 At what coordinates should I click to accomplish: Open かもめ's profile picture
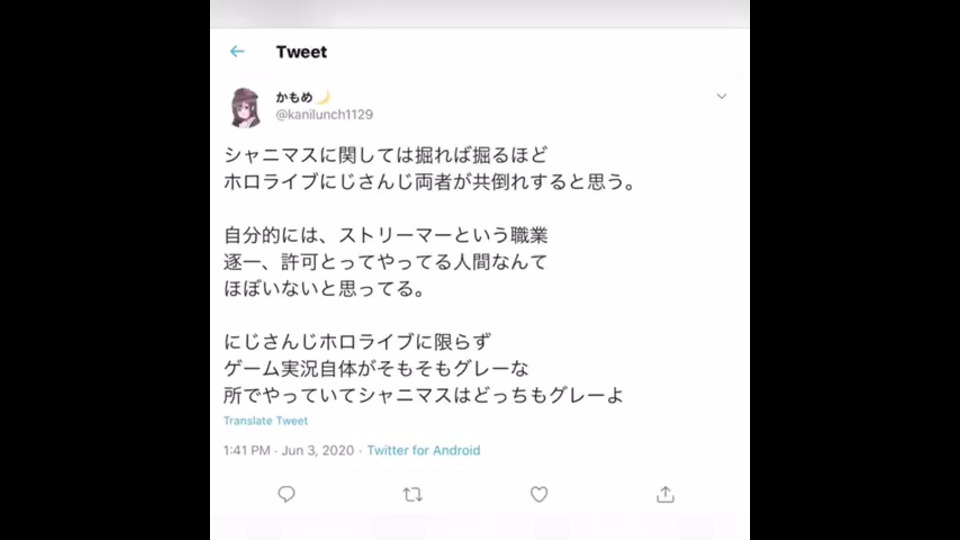[245, 107]
